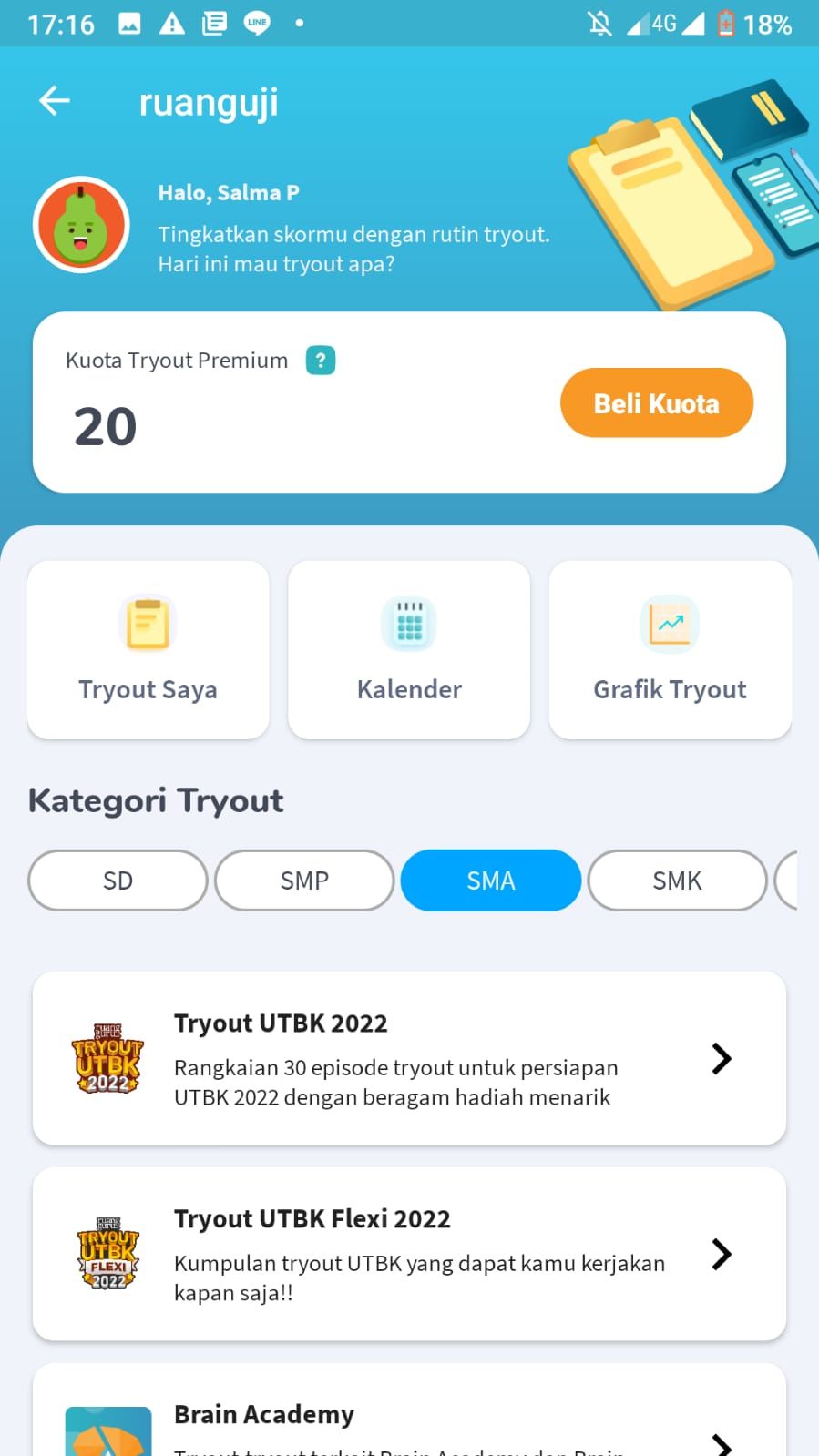
Task: Select the SMP category chip
Action: click(x=304, y=880)
